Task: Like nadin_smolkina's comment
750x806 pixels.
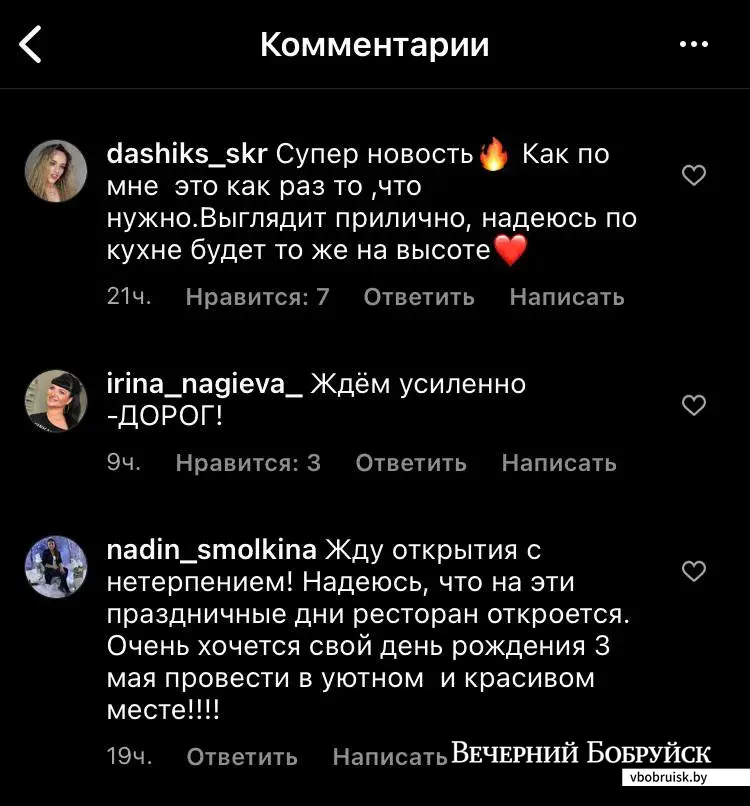Action: pyautogui.click(x=693, y=571)
